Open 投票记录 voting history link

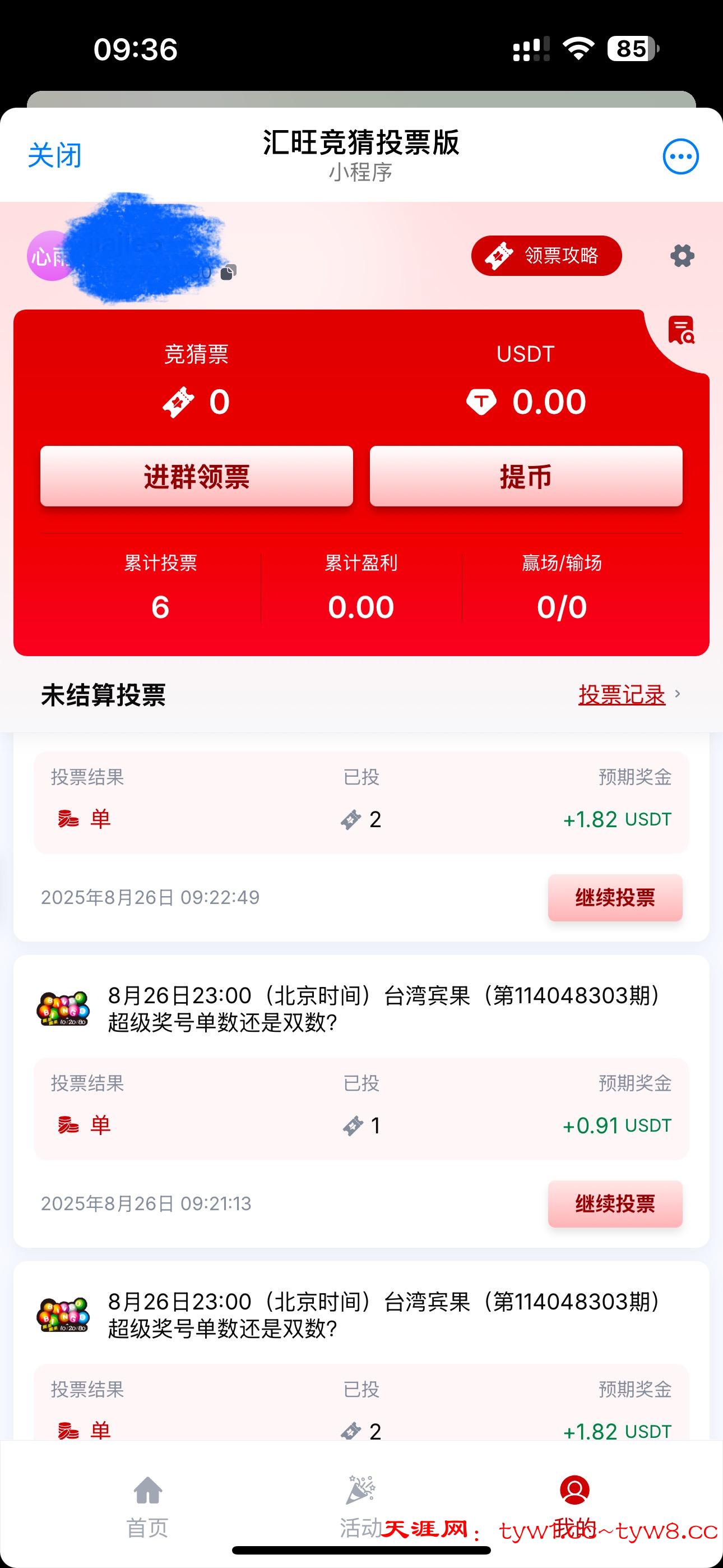(x=622, y=694)
